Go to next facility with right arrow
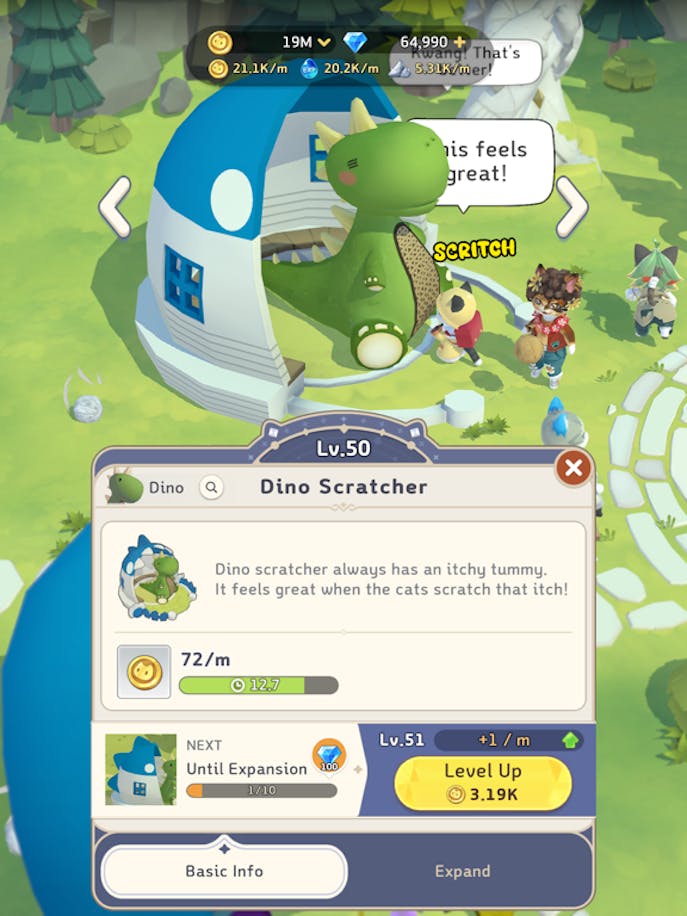This screenshot has height=916, width=687. point(571,207)
